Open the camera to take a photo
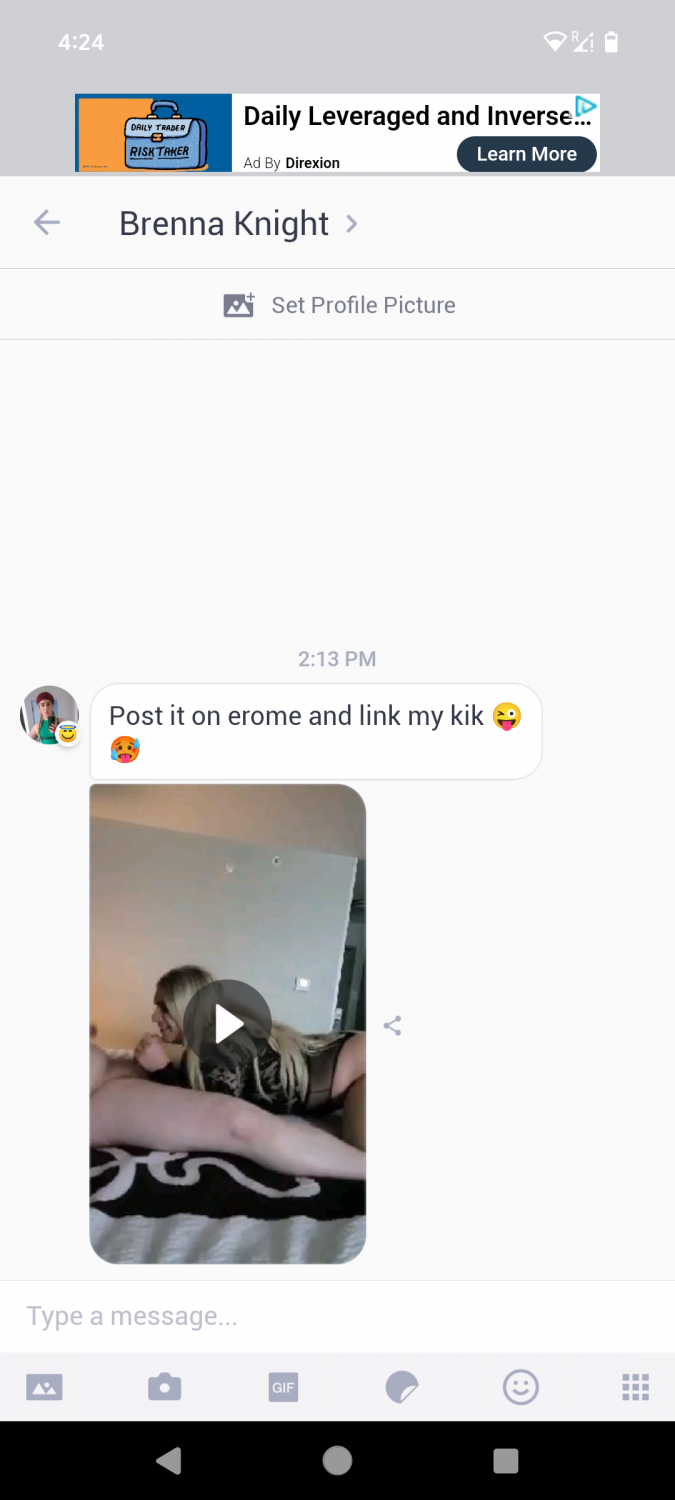675x1500 pixels. pyautogui.click(x=164, y=1387)
